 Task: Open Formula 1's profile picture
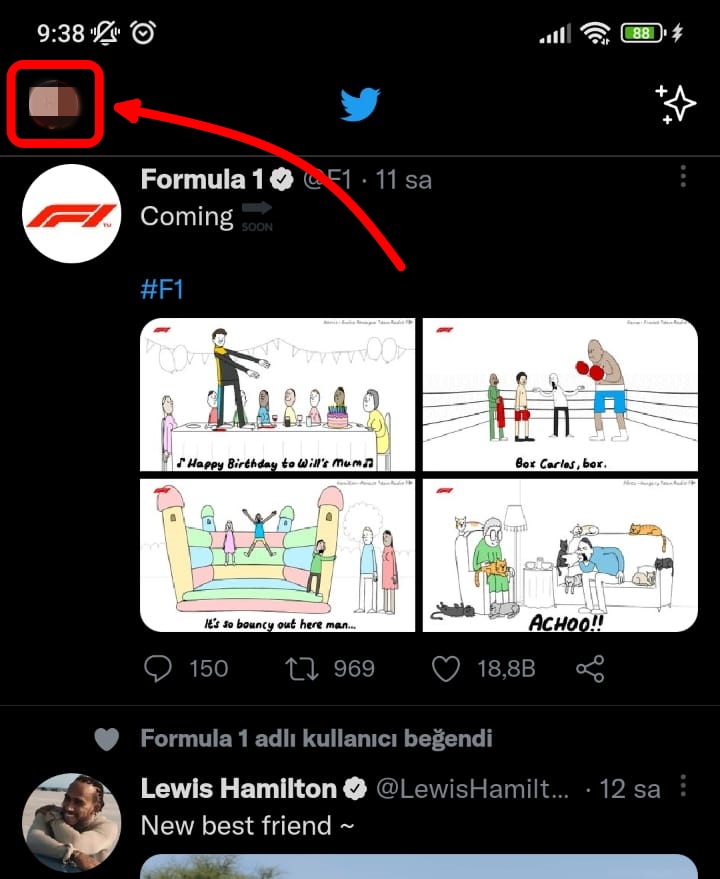[71, 214]
